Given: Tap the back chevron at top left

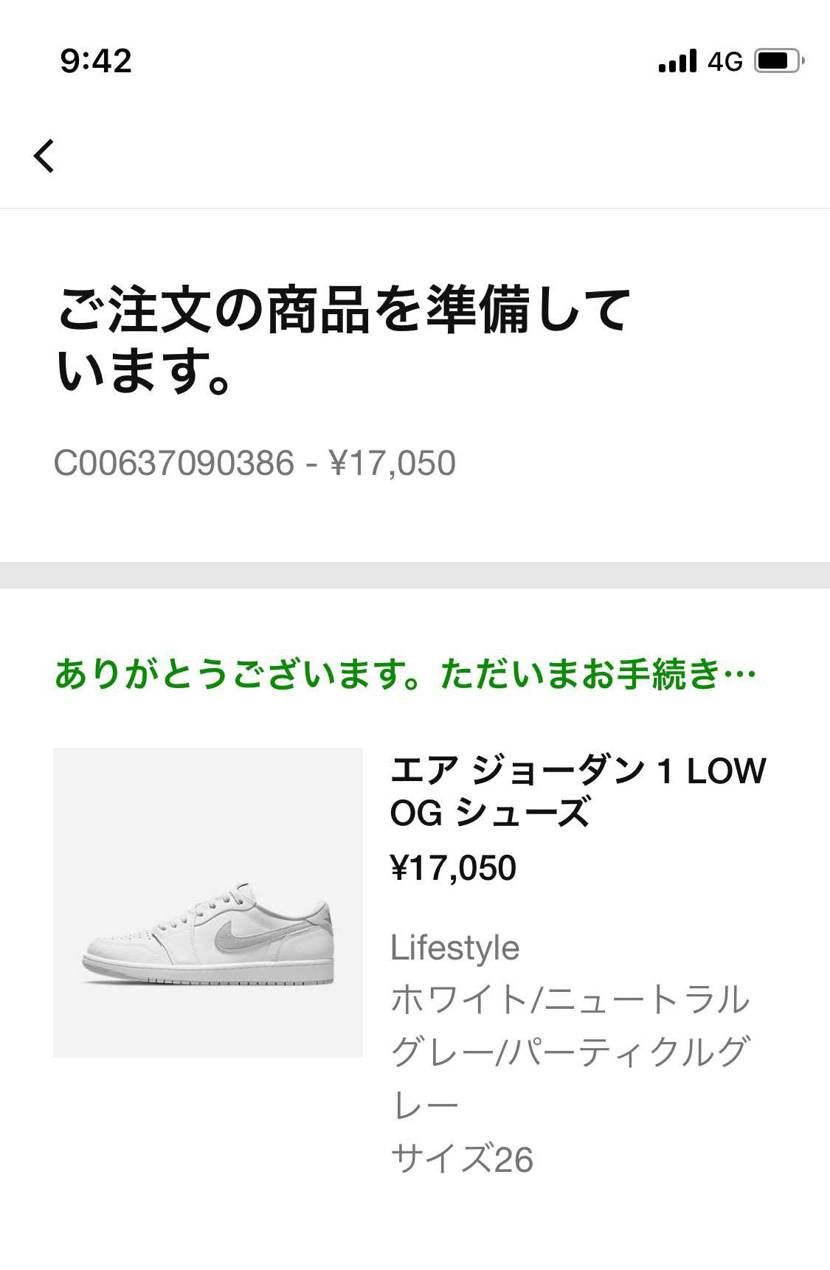Looking at the screenshot, I should pyautogui.click(x=44, y=156).
